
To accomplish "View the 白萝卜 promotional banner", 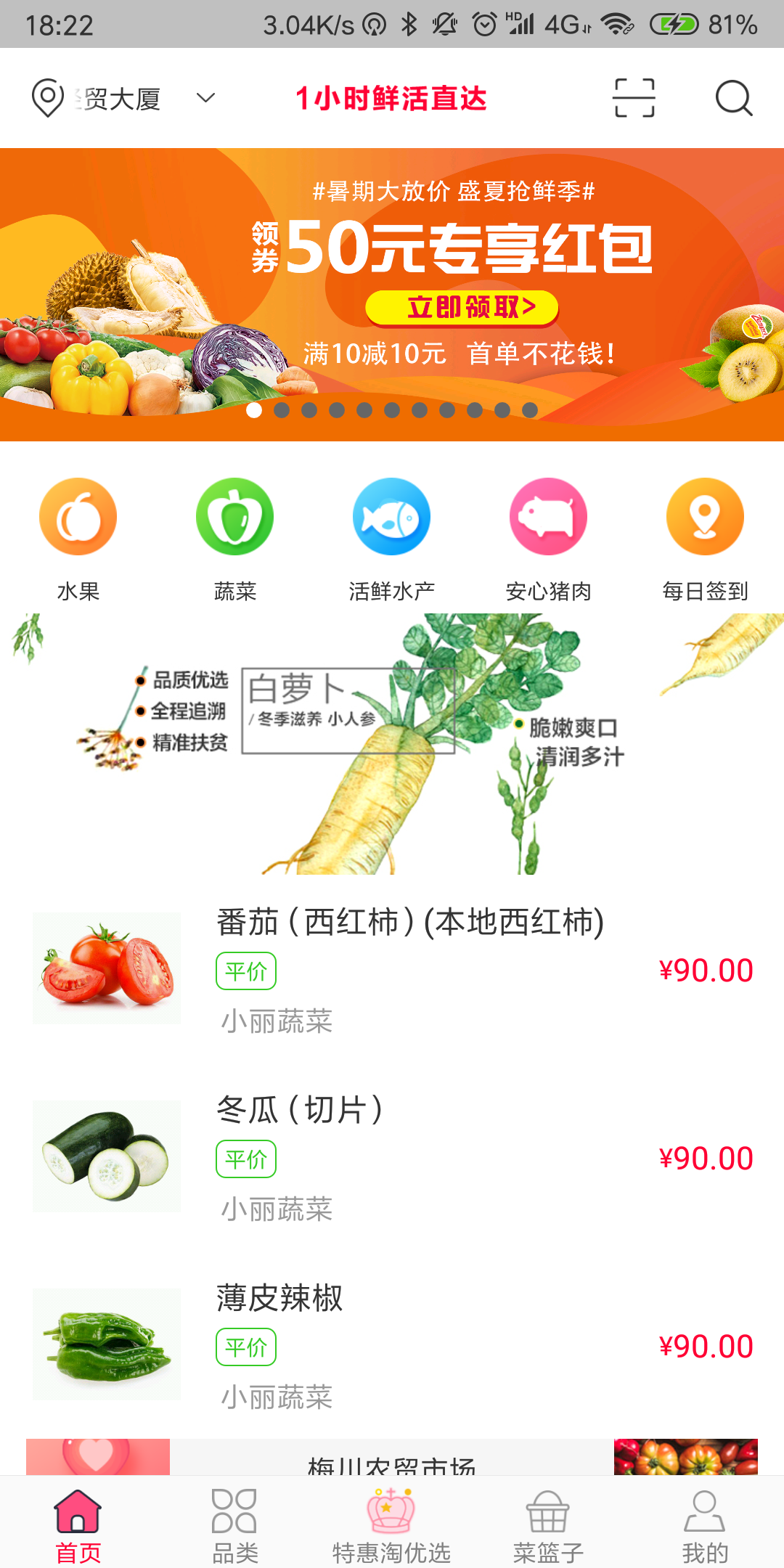I will coord(392,744).
